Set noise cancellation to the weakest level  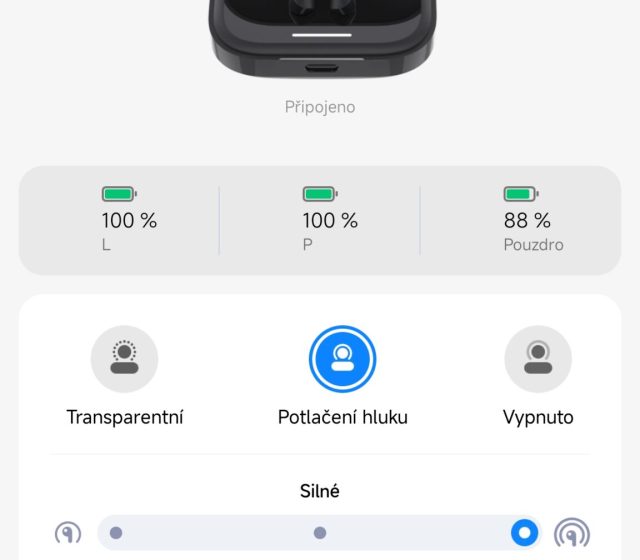point(116,533)
